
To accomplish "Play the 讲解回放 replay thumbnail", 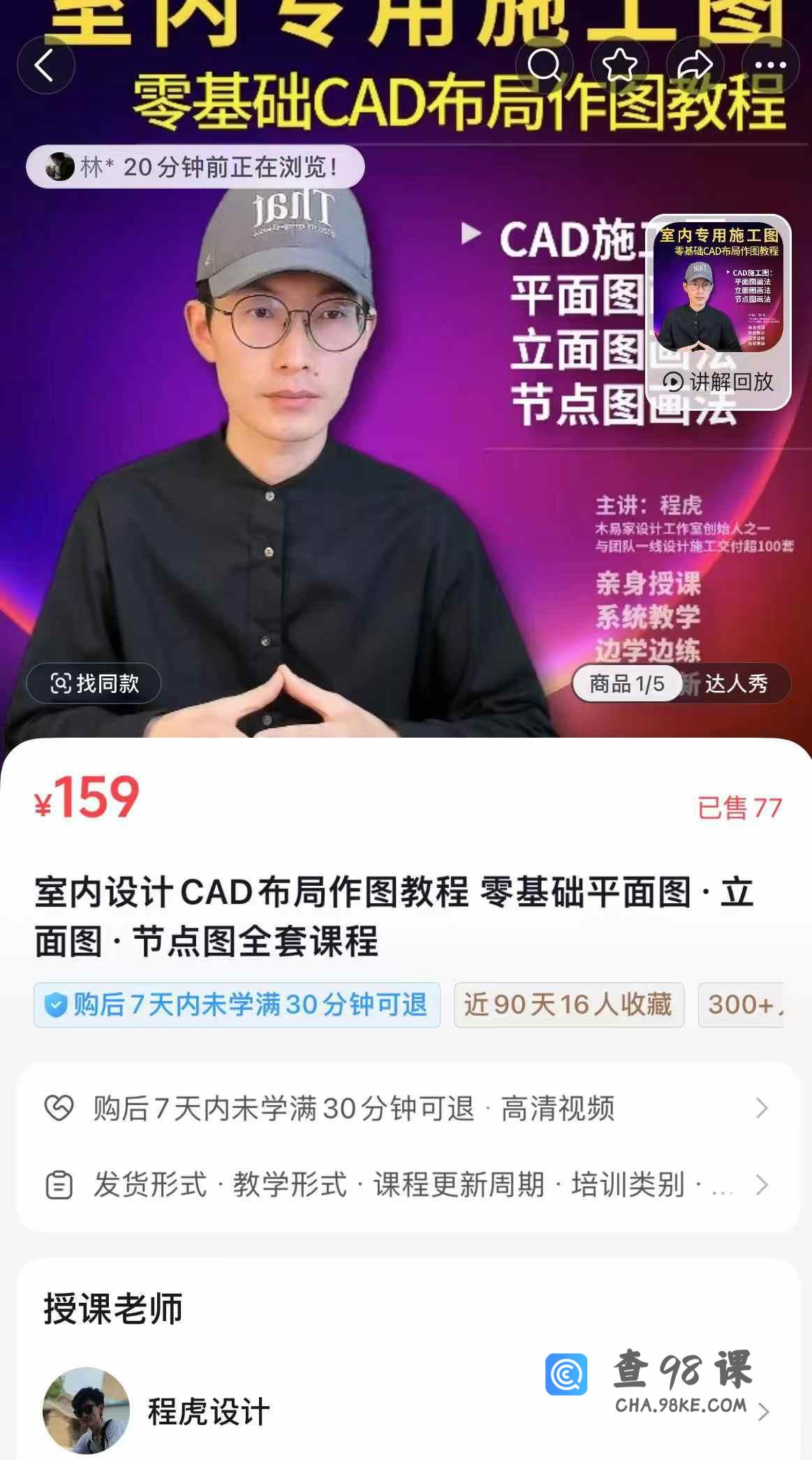I will [x=718, y=312].
